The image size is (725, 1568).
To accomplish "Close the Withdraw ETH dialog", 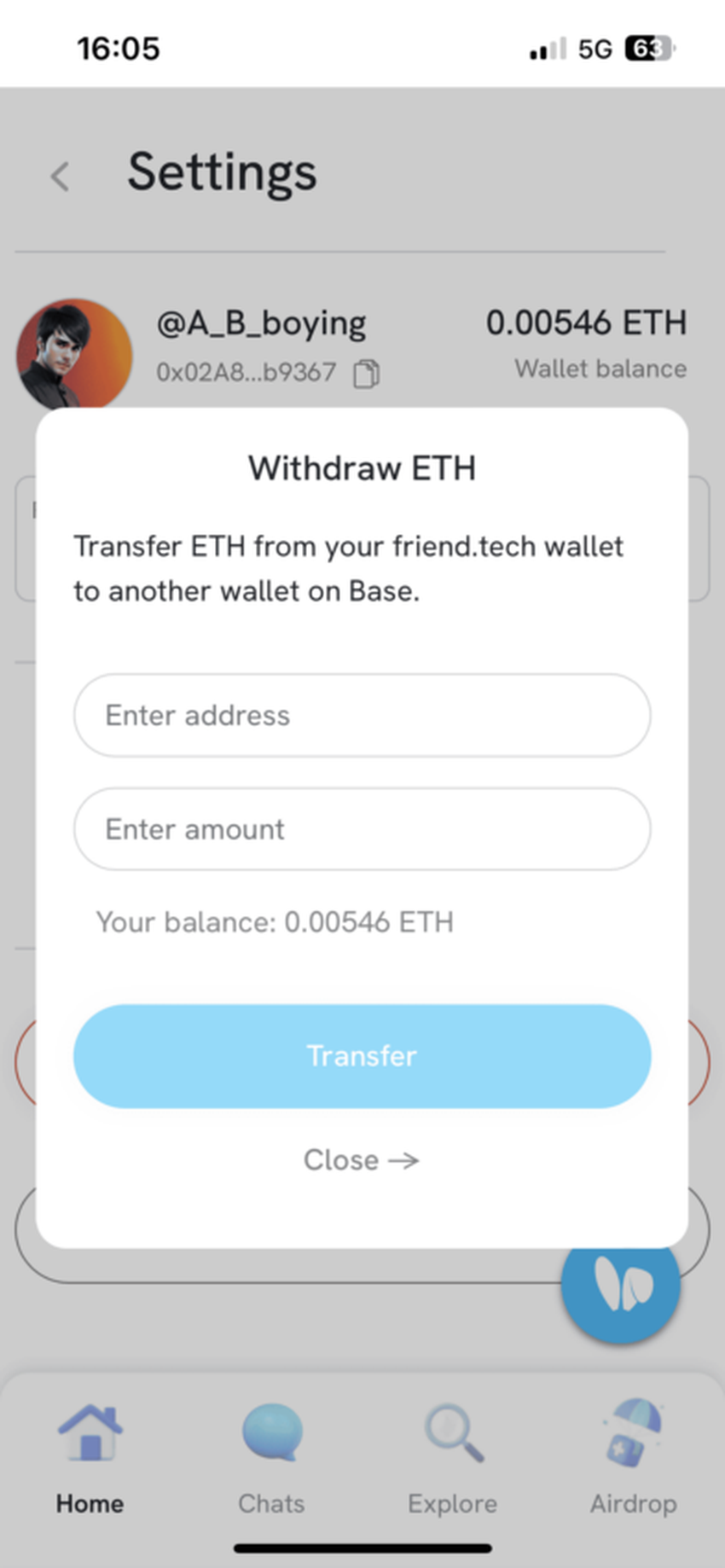I will click(x=362, y=1160).
